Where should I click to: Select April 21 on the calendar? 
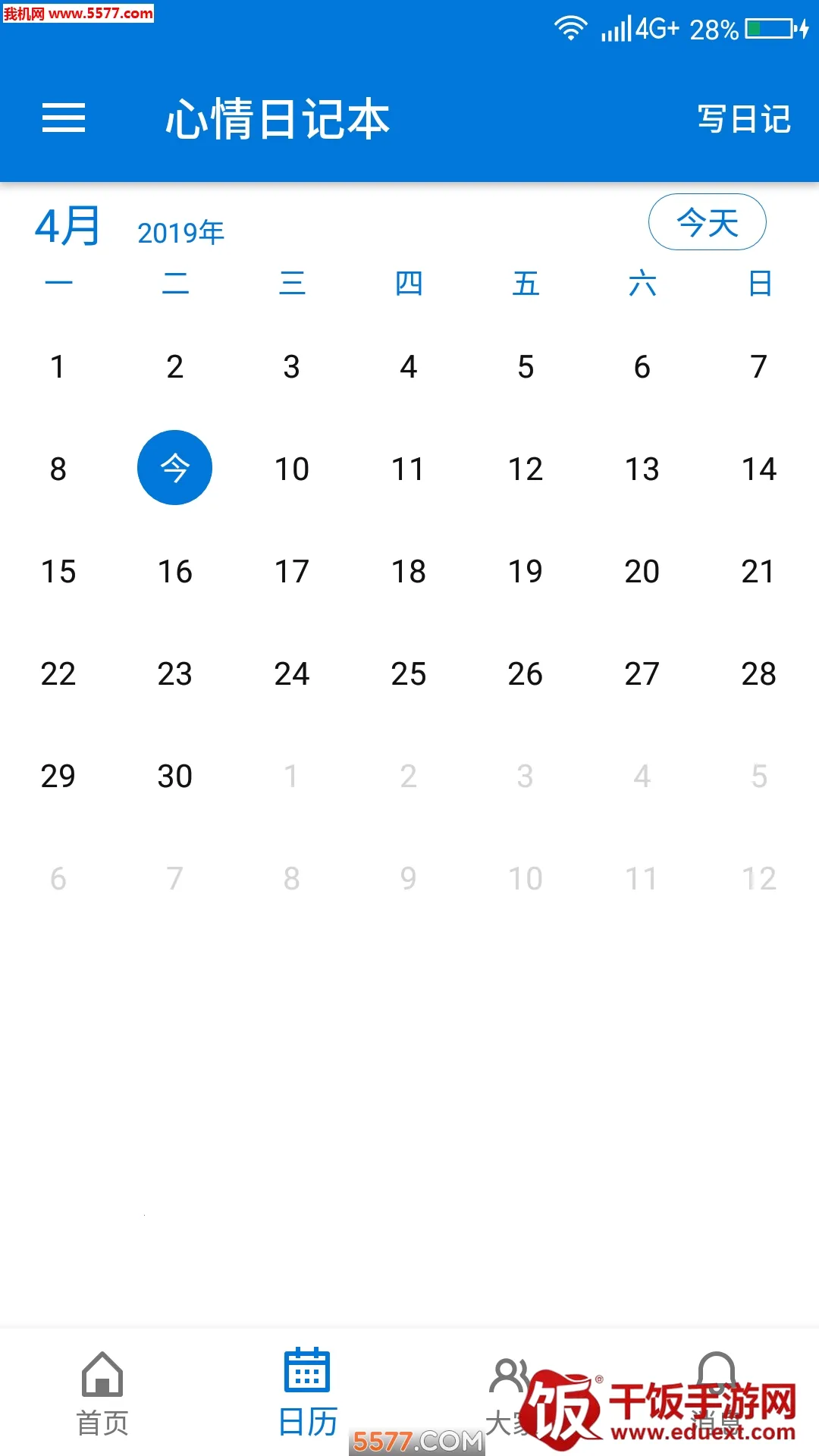pos(758,572)
